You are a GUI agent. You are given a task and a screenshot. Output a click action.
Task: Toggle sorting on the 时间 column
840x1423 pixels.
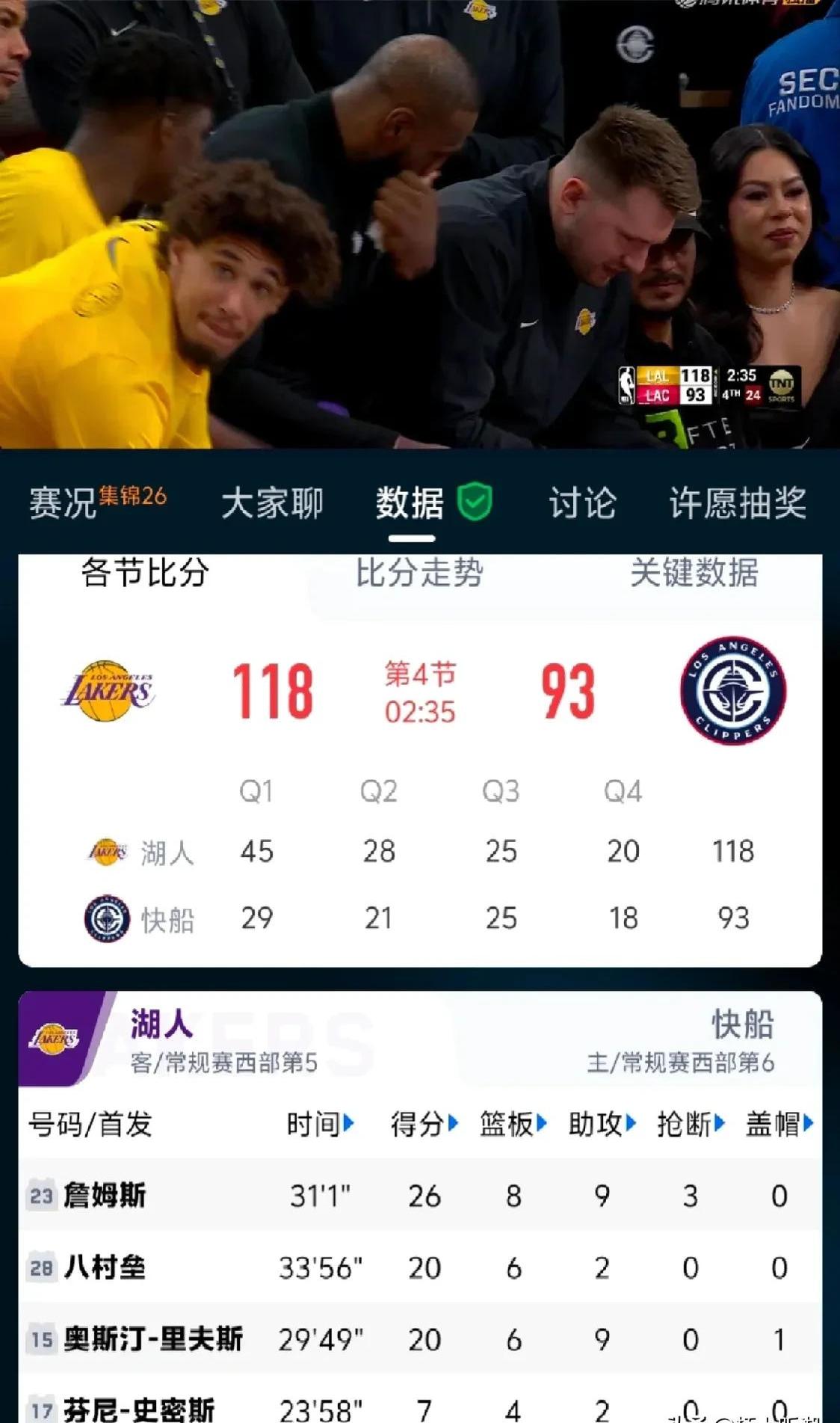349,1122
